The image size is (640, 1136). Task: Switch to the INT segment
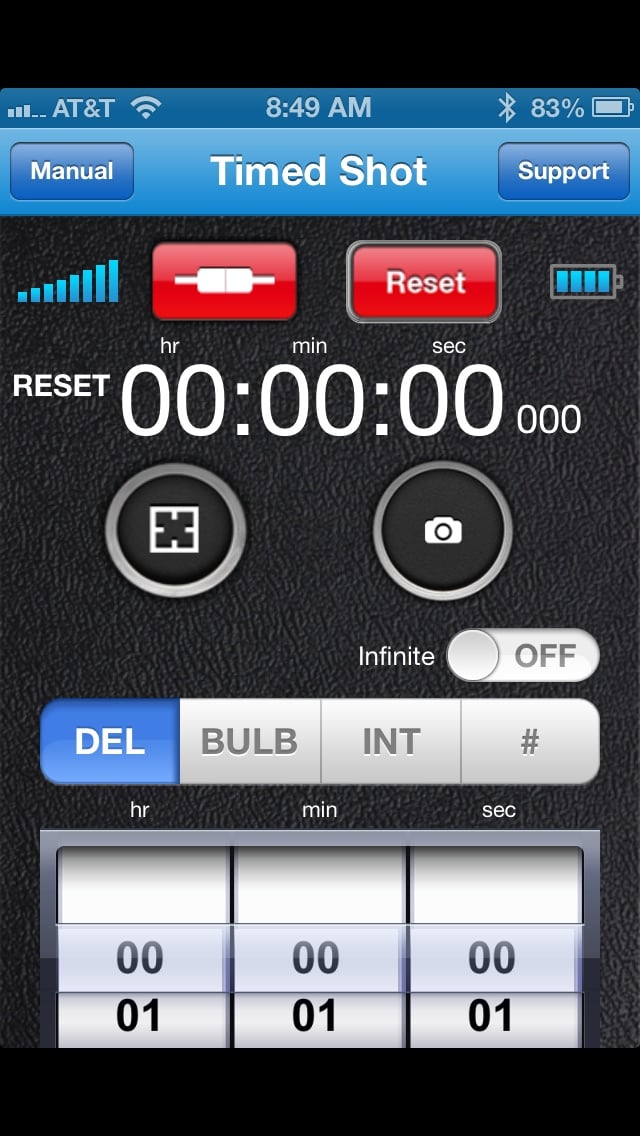pos(391,741)
